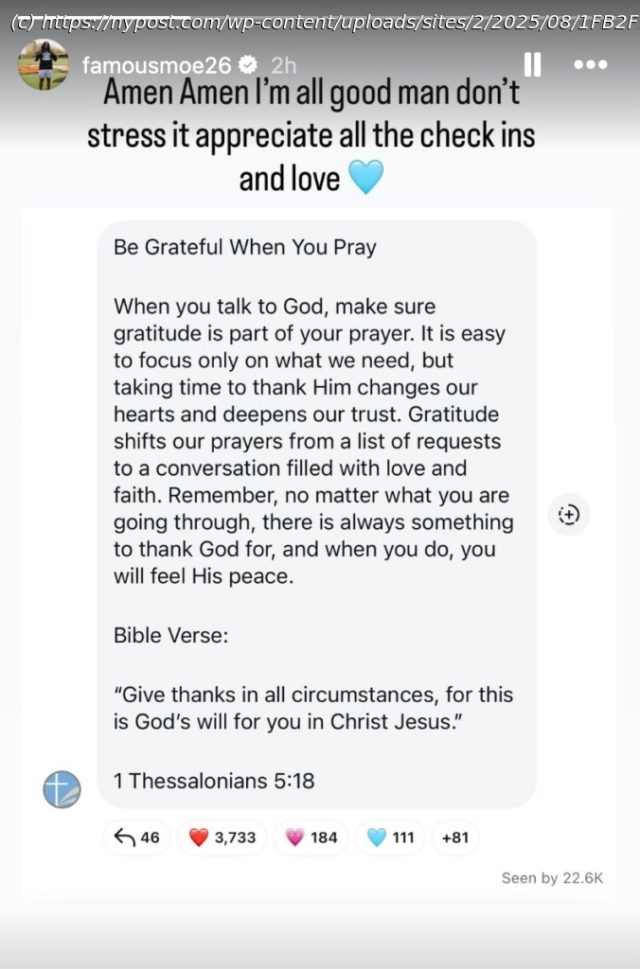Screen dimensions: 640x969
Task: Tap the famousmoe26 profile picture
Action: tap(44, 65)
